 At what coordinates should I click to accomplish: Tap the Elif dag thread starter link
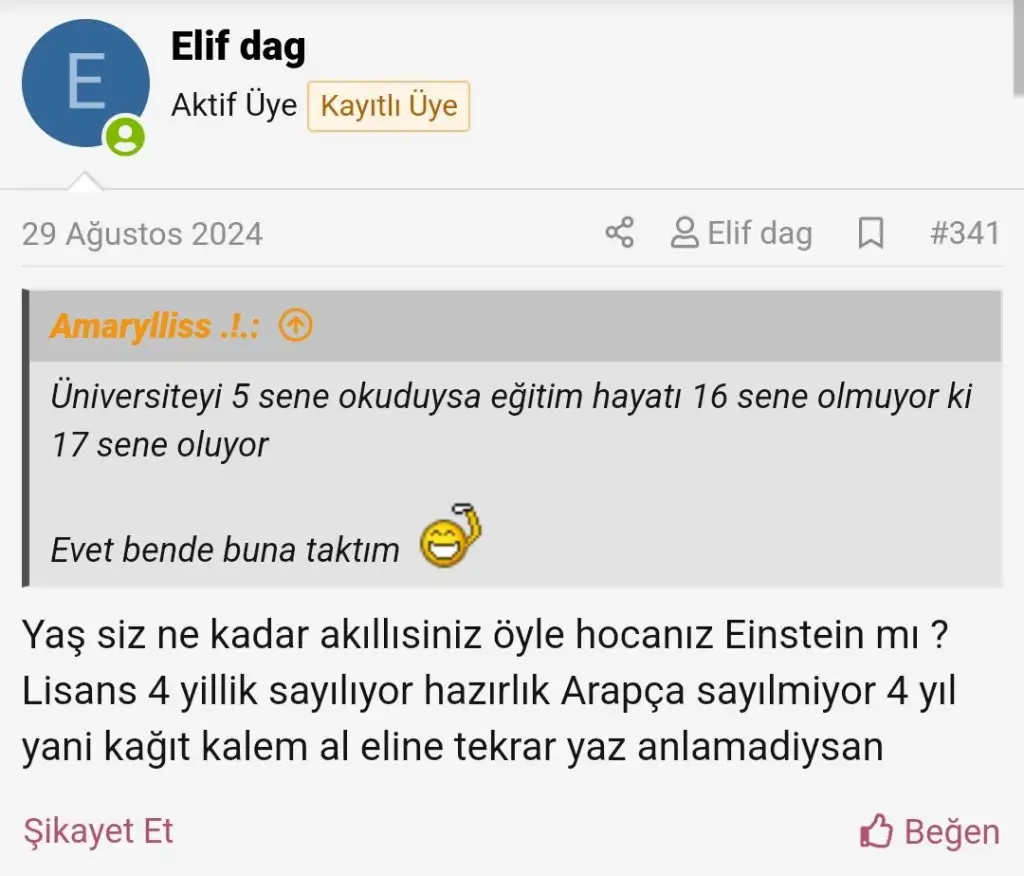pyautogui.click(x=741, y=234)
